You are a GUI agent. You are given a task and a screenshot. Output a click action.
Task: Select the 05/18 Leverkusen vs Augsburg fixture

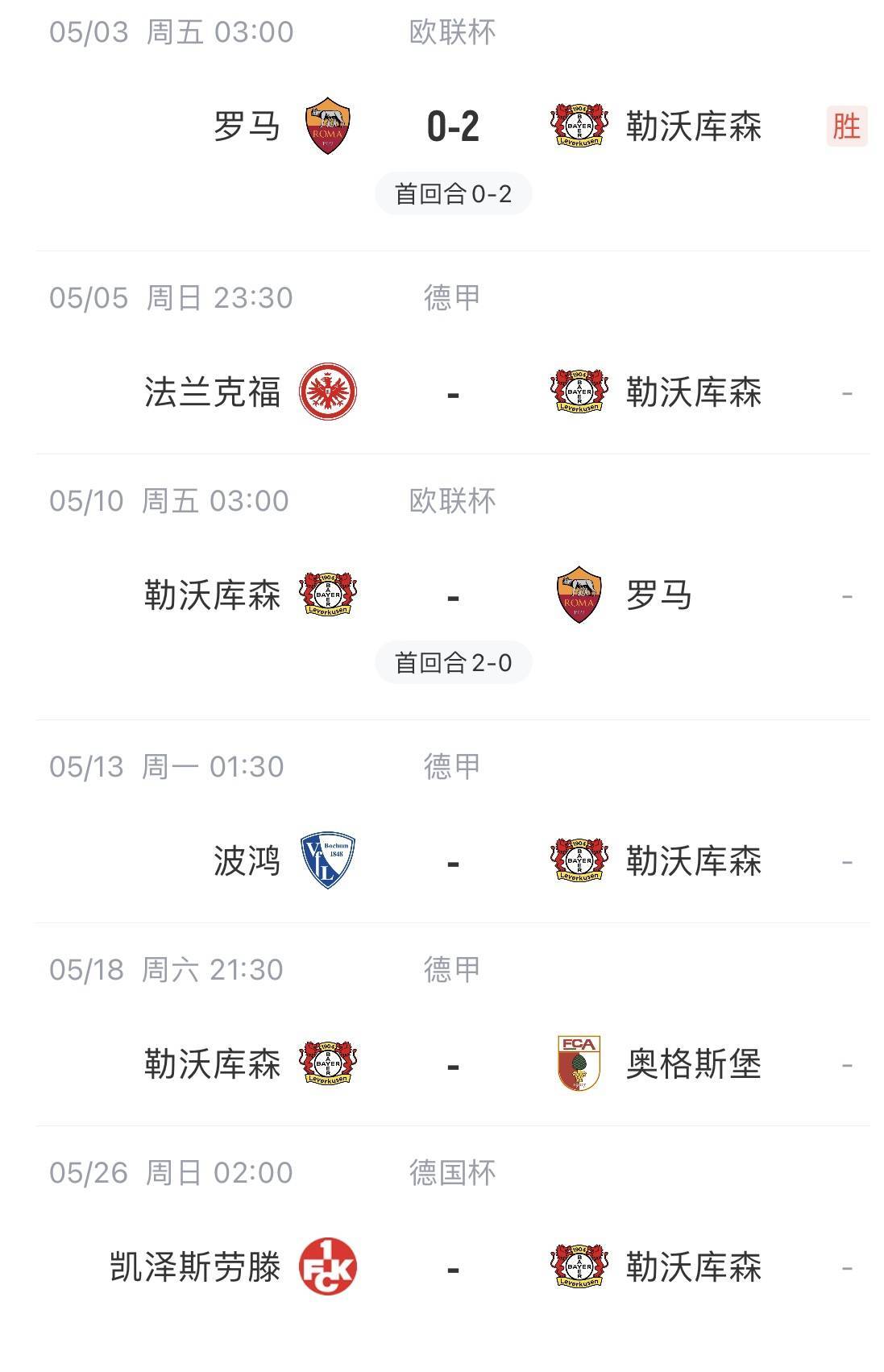tap(452, 1065)
